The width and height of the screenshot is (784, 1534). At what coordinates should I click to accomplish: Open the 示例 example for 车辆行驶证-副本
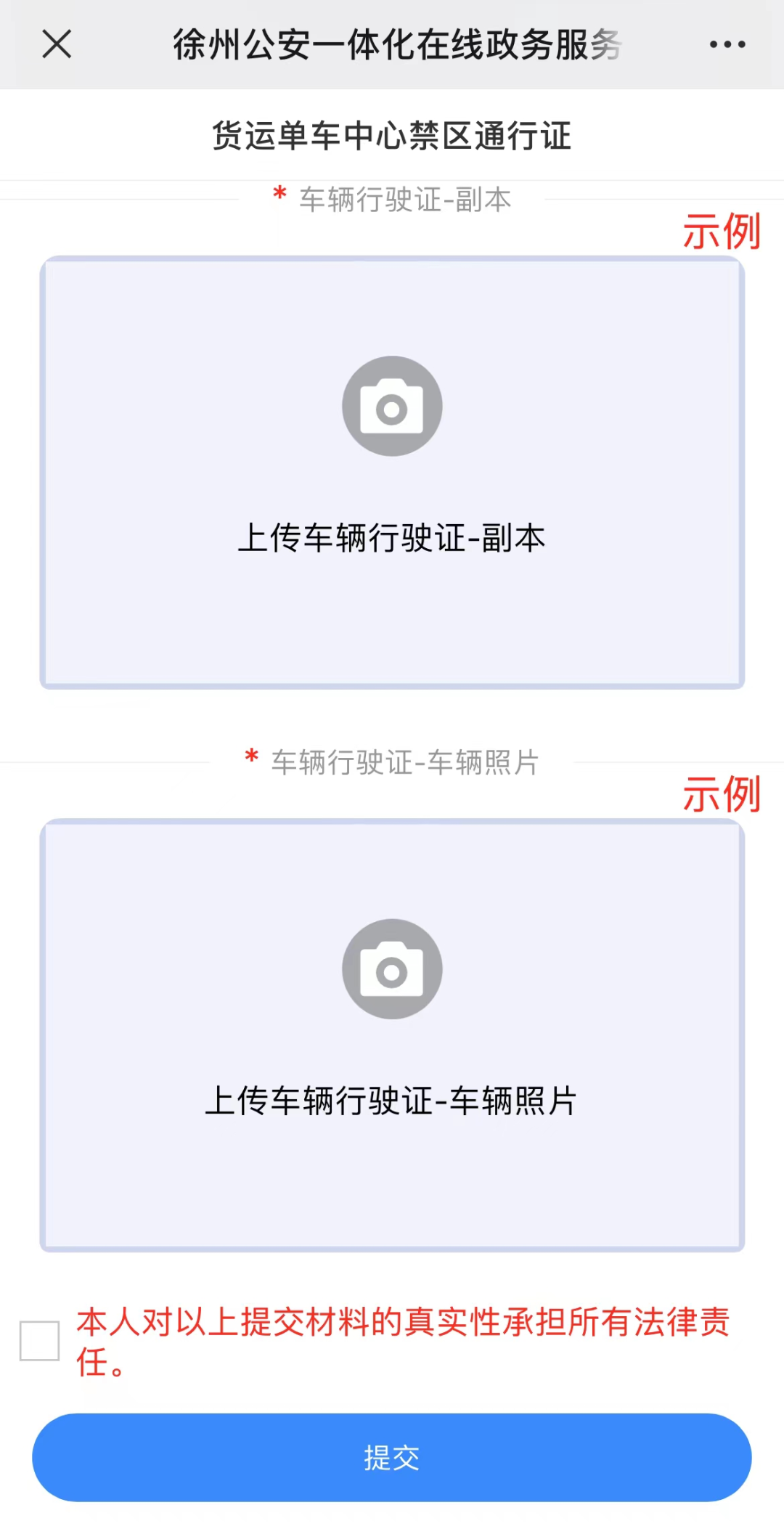(723, 232)
